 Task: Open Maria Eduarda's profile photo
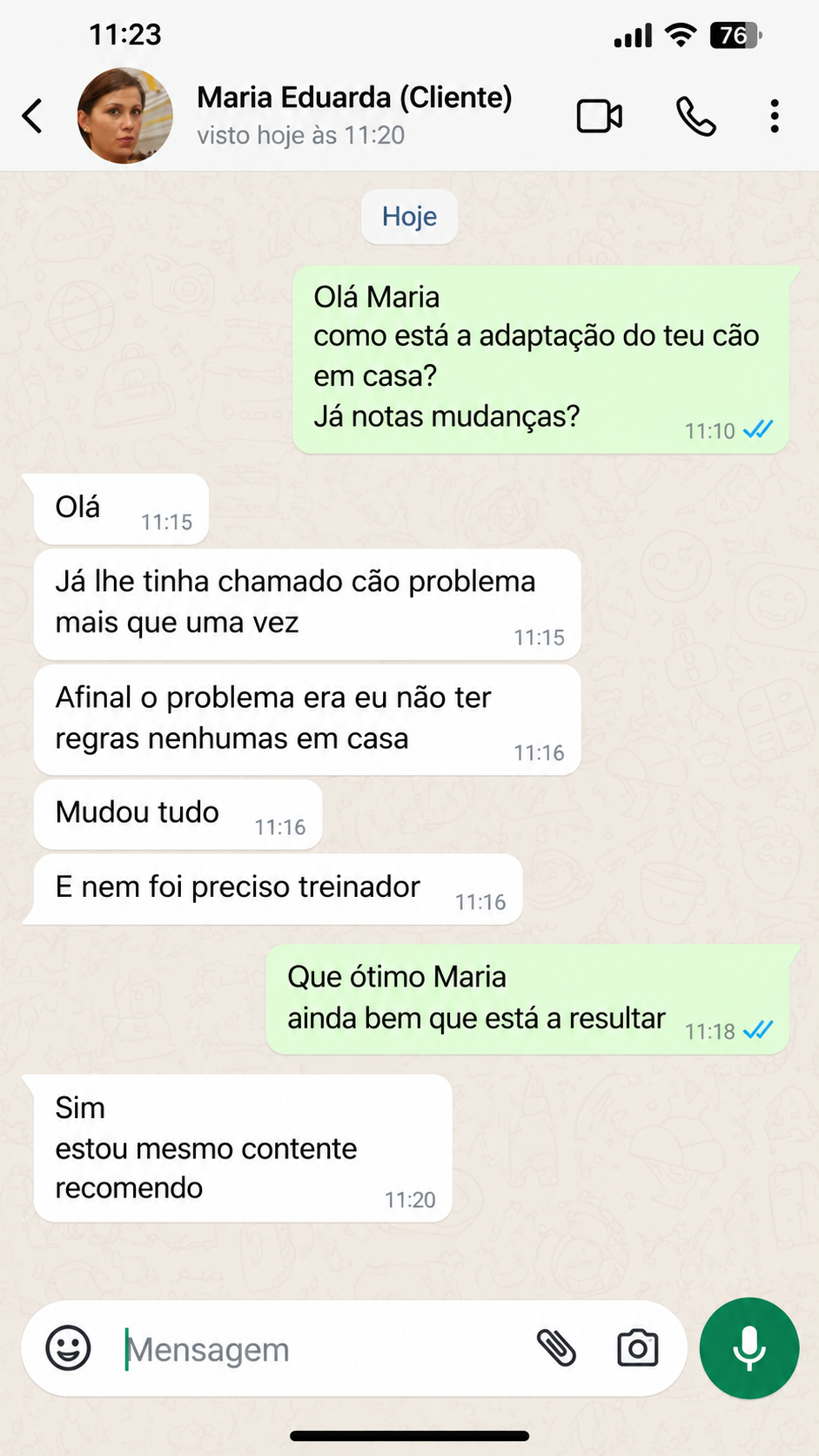(x=124, y=115)
